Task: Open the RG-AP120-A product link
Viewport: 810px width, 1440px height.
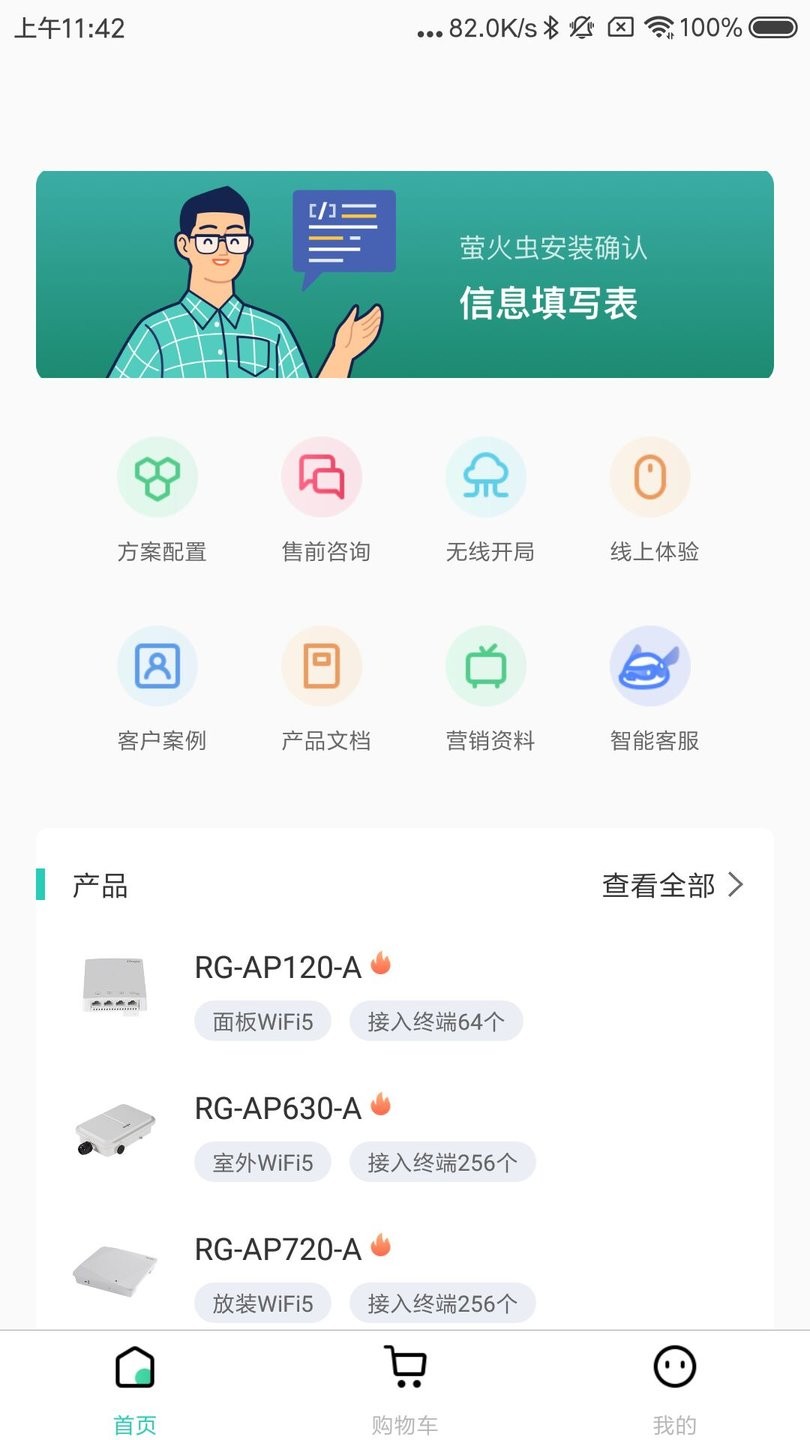Action: click(277, 966)
